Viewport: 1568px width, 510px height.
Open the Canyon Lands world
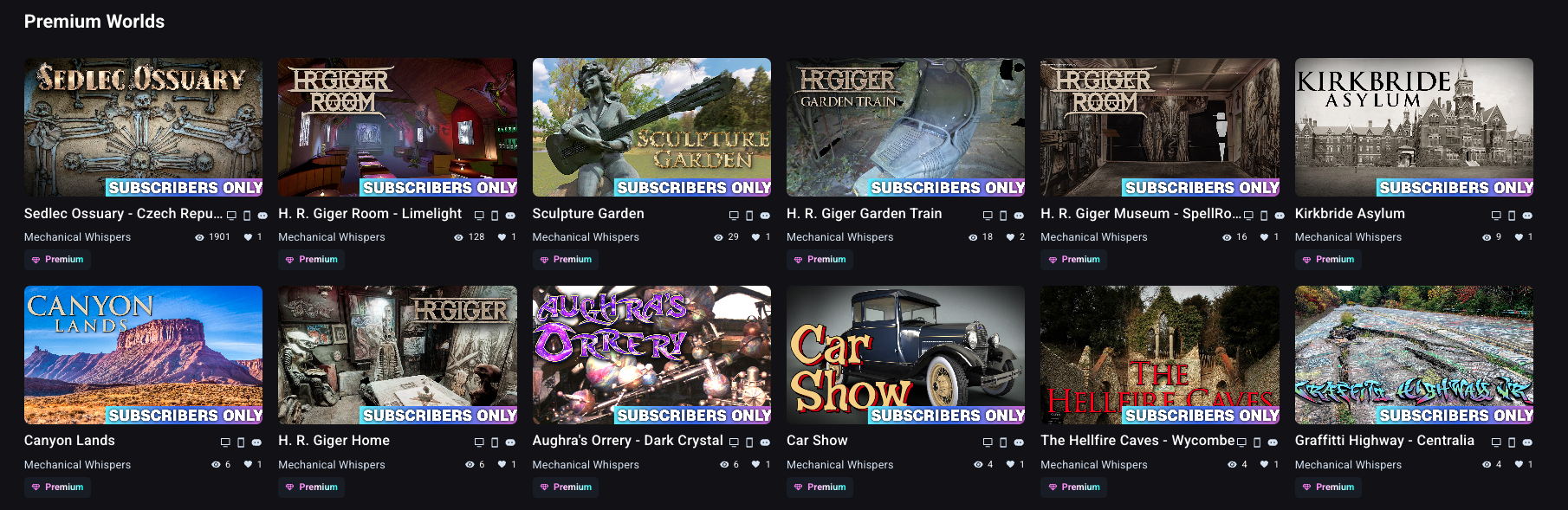[143, 355]
